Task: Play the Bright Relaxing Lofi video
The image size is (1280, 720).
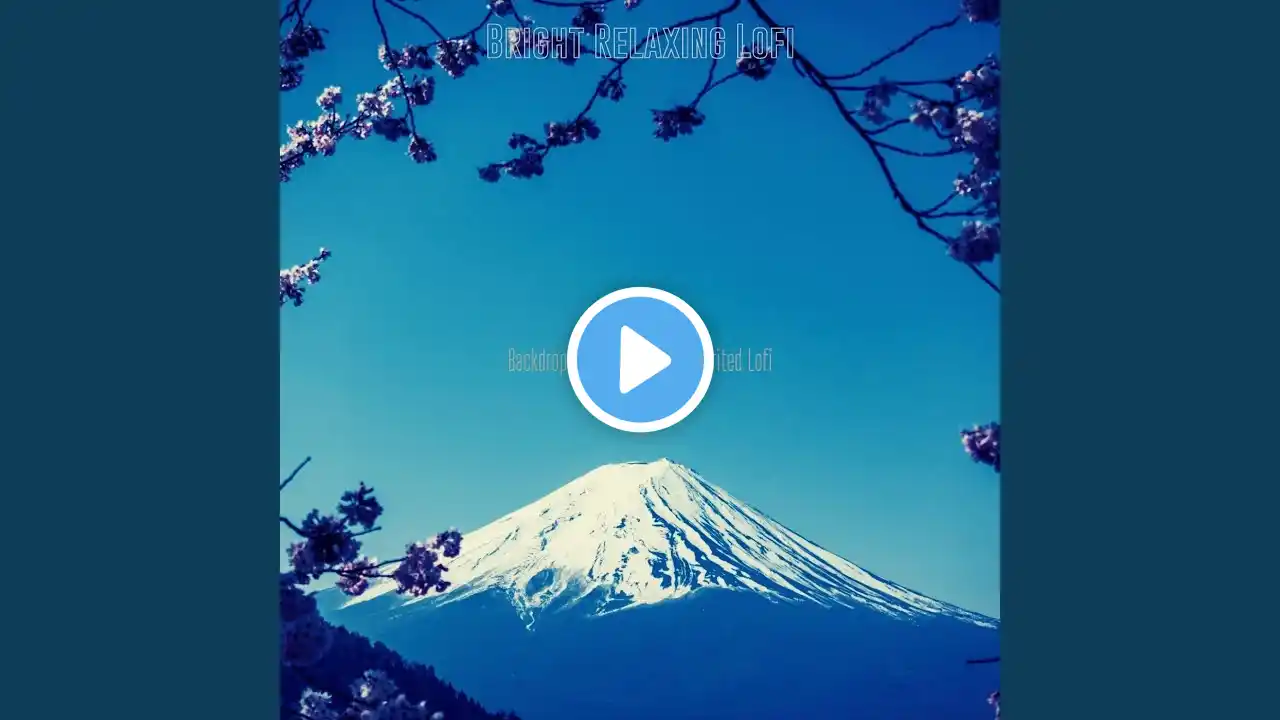Action: pyautogui.click(x=640, y=360)
